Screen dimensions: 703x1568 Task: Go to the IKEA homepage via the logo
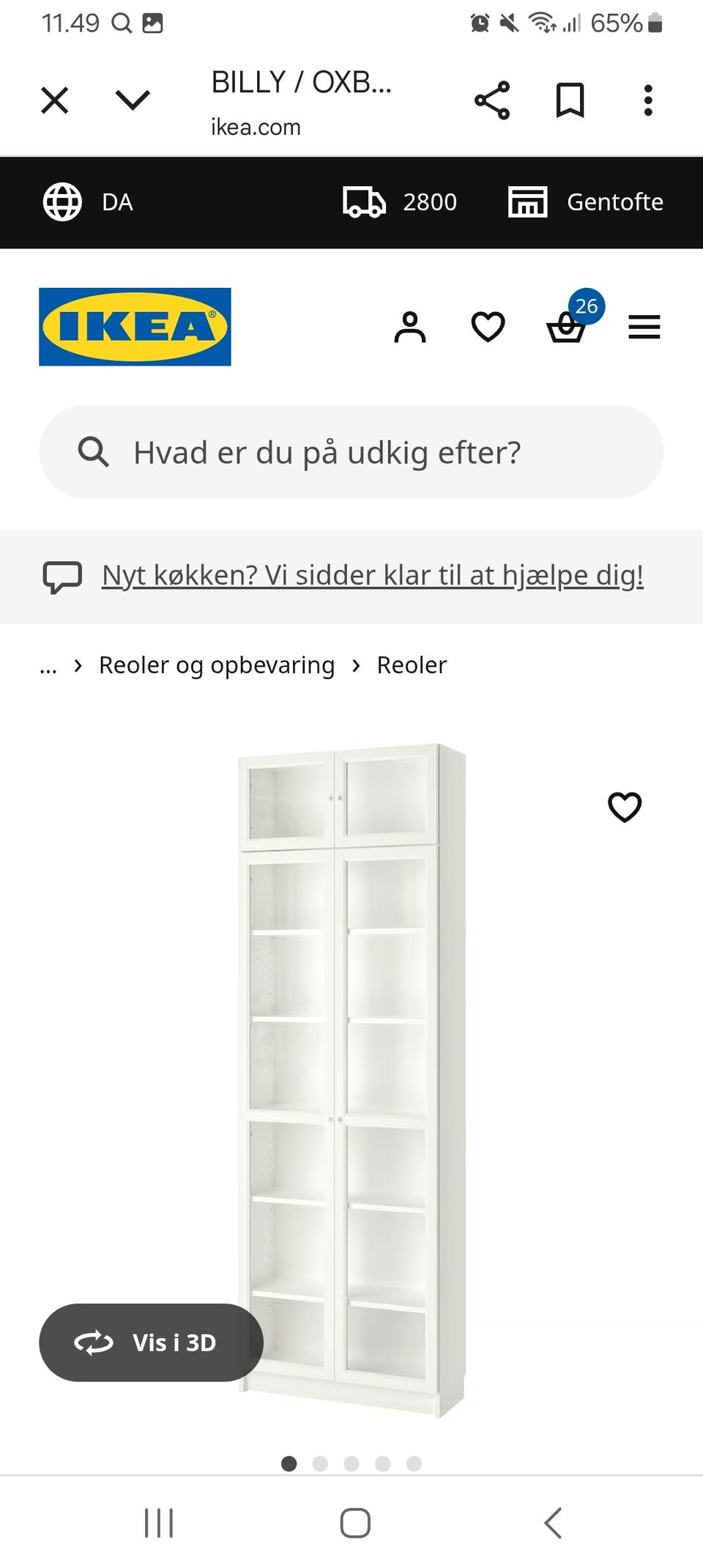[x=135, y=327]
